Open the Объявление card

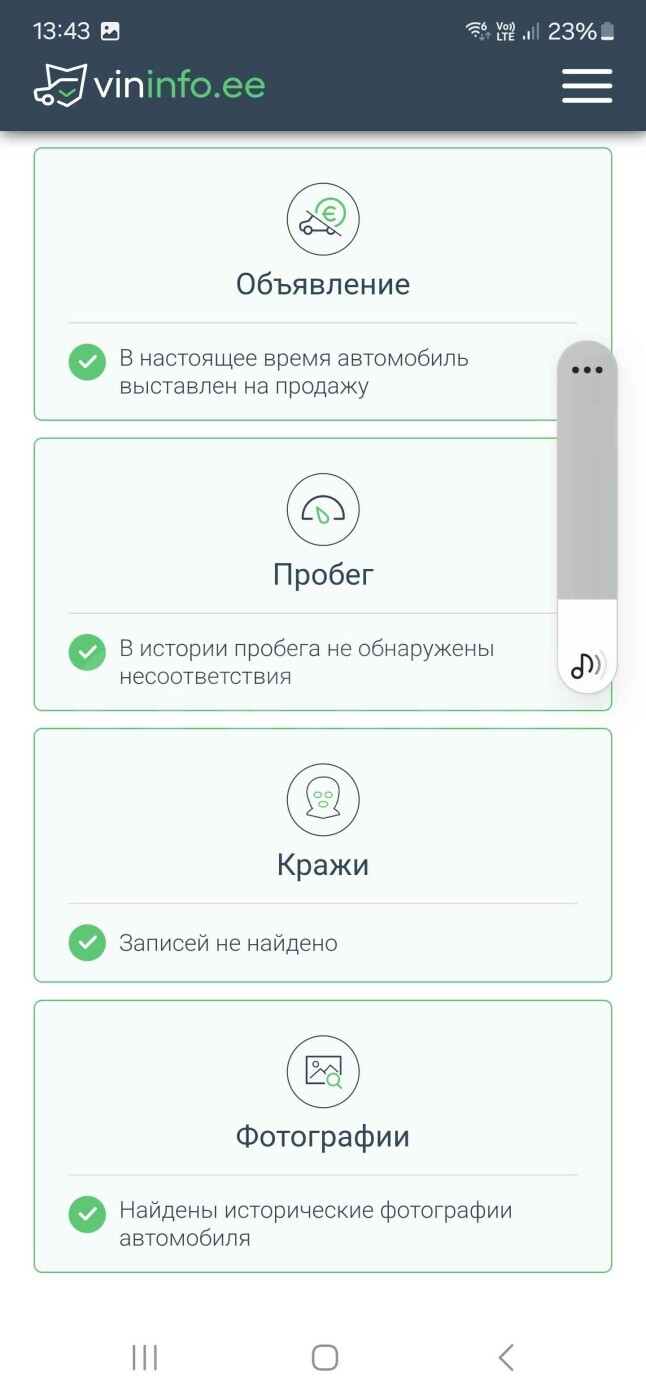pyautogui.click(x=323, y=284)
